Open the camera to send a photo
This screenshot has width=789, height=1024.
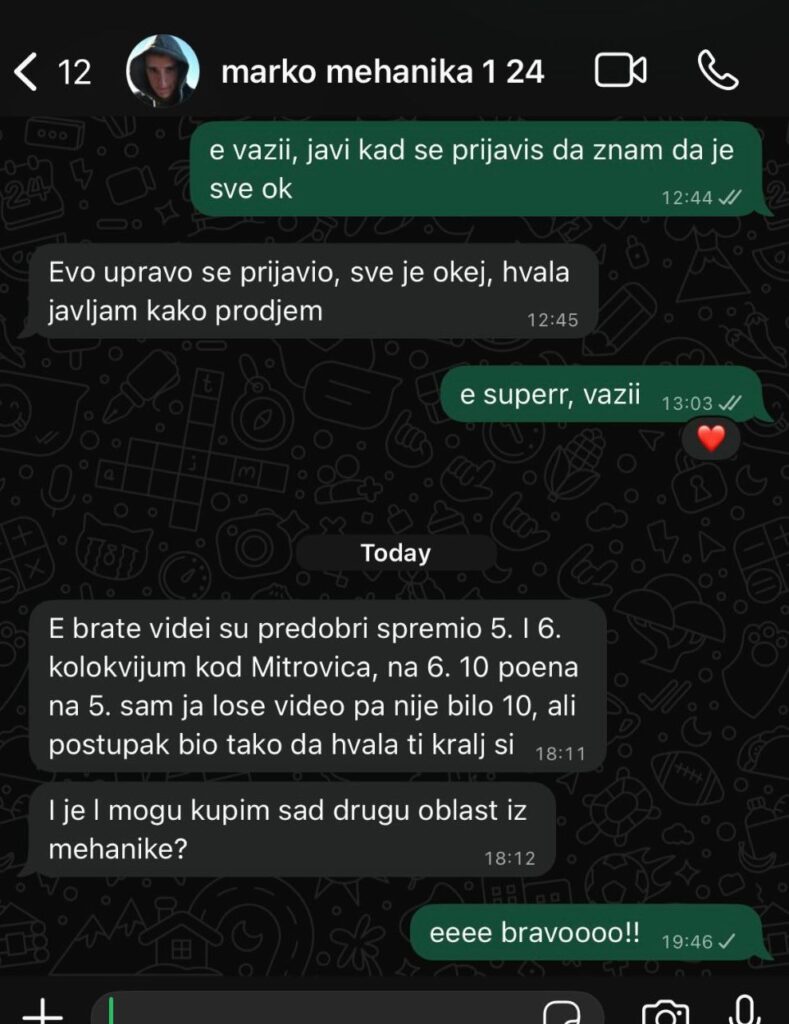(665, 1011)
